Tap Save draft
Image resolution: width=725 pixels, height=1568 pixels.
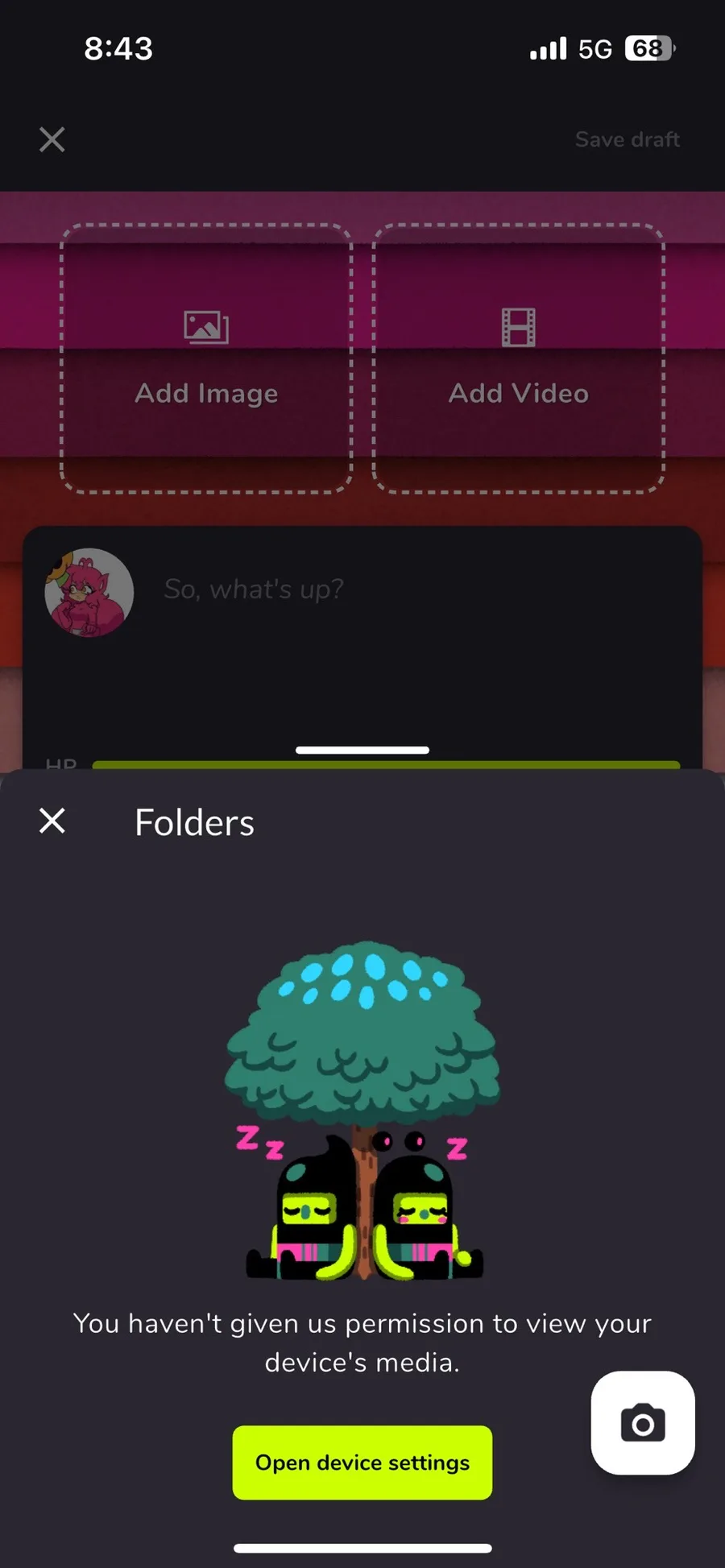[x=627, y=139]
